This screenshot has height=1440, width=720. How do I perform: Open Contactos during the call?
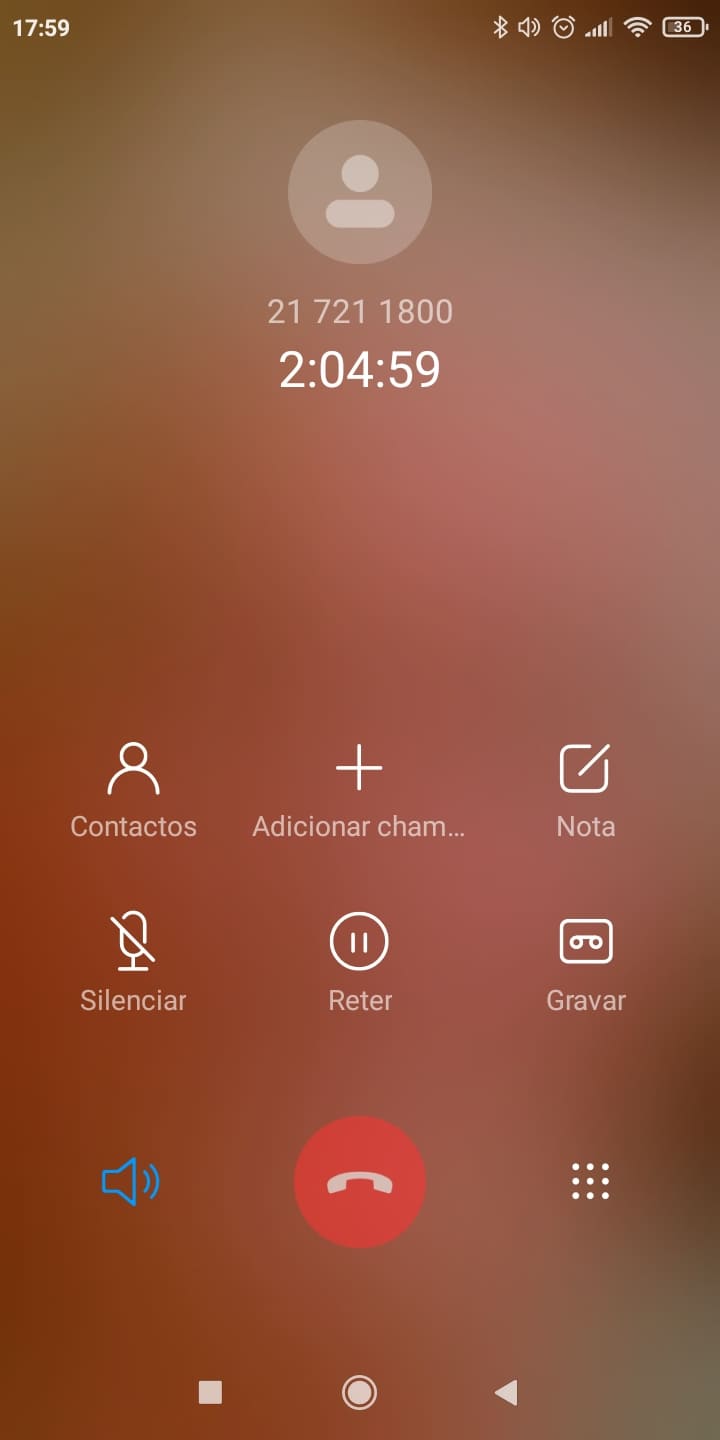click(x=133, y=790)
